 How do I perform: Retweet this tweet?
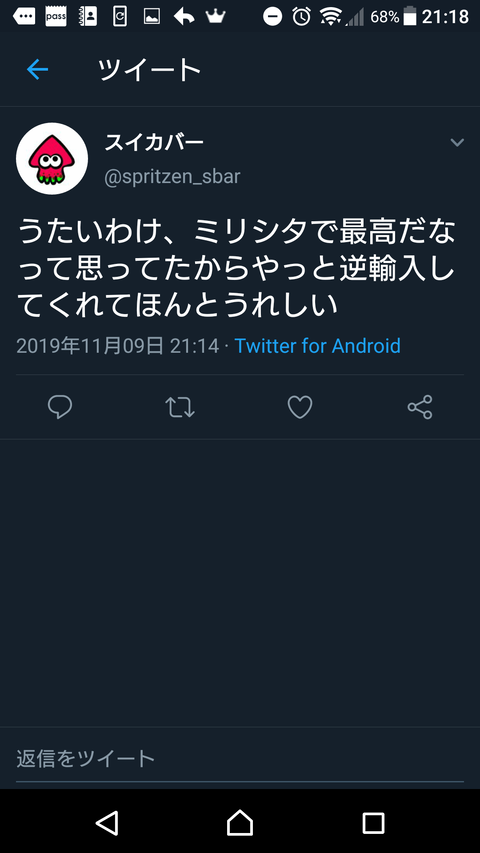[180, 407]
